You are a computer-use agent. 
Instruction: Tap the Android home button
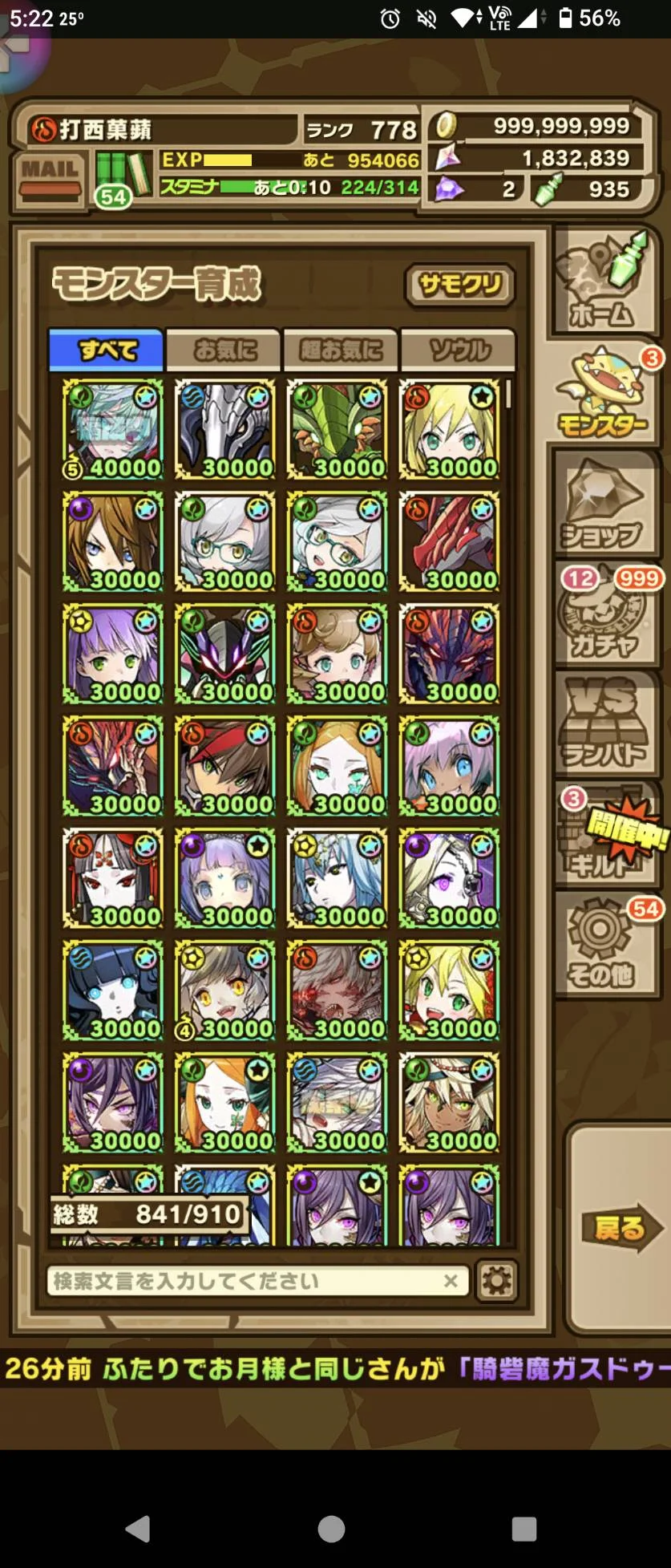point(331,1529)
